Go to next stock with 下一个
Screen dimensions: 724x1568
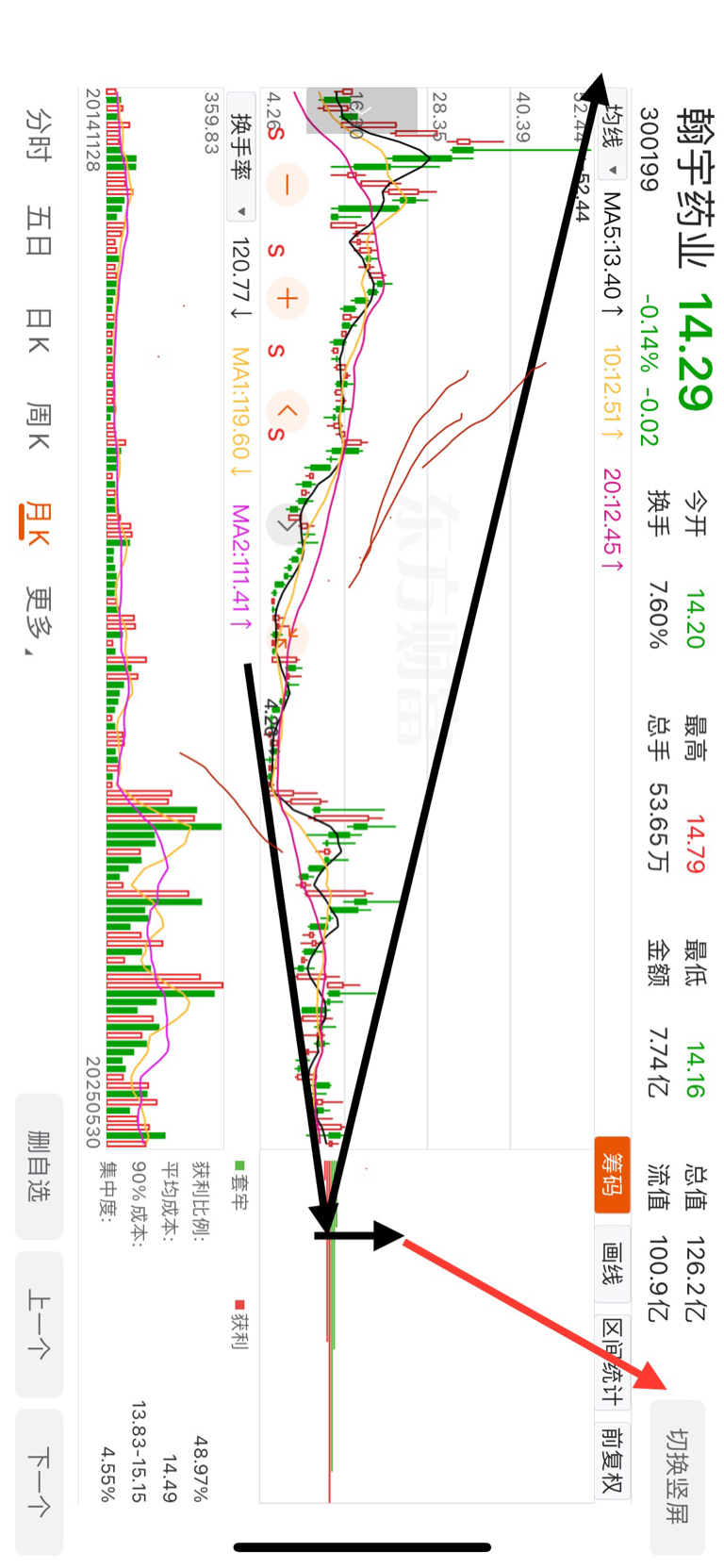click(40, 1481)
